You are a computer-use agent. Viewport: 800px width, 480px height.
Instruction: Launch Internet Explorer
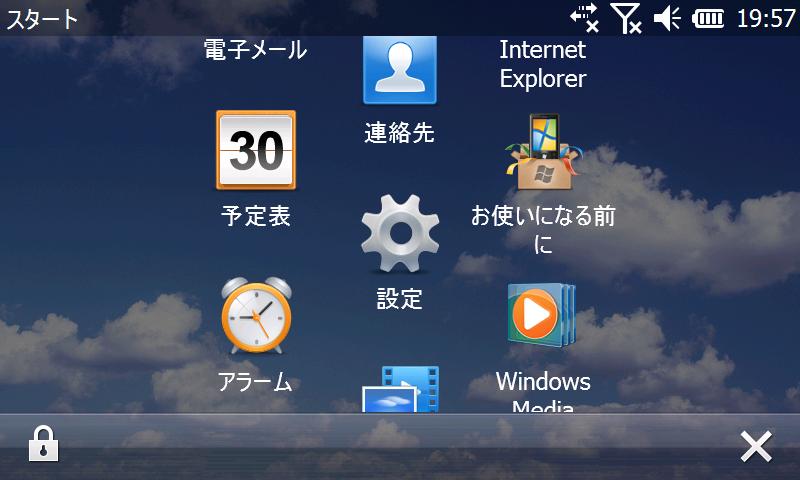(542, 64)
